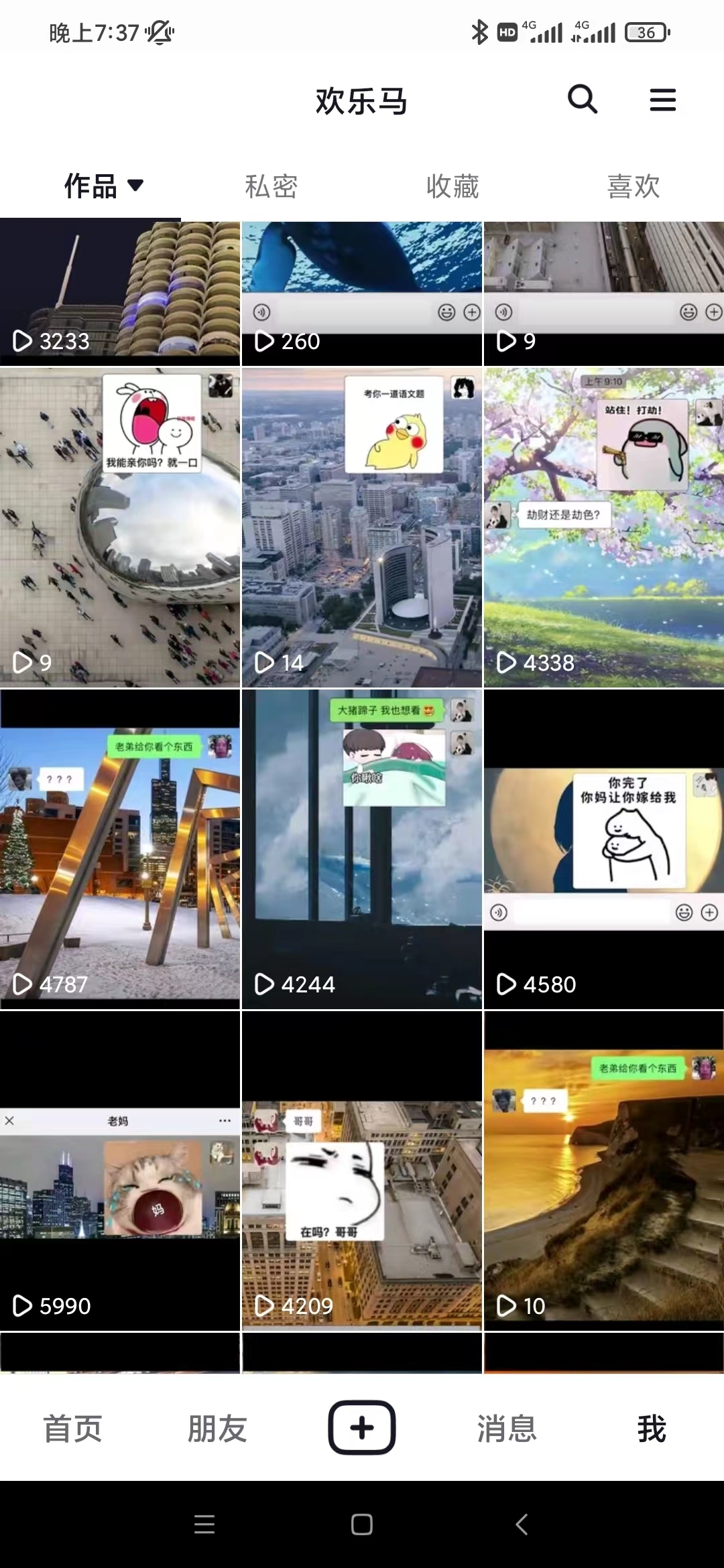Open the video with 260 plays

click(361, 293)
